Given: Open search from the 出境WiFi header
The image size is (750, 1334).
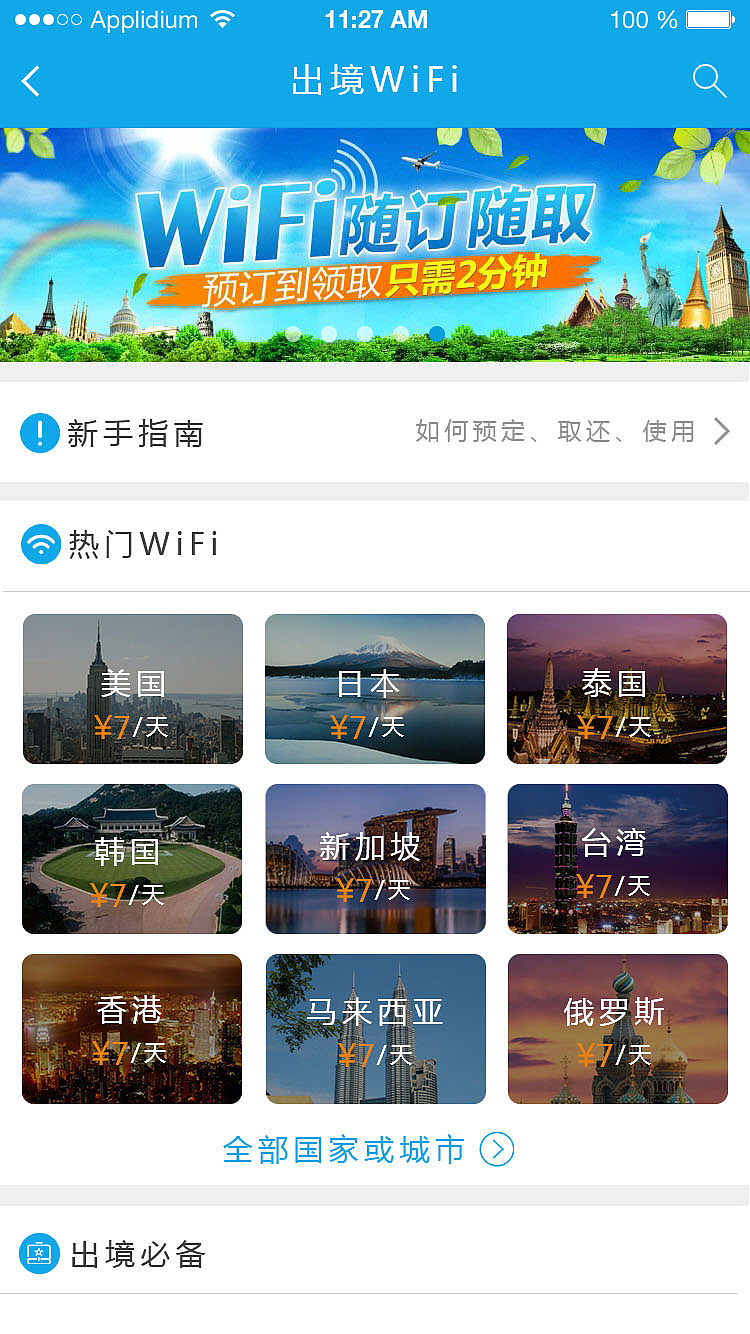Looking at the screenshot, I should click(x=709, y=80).
